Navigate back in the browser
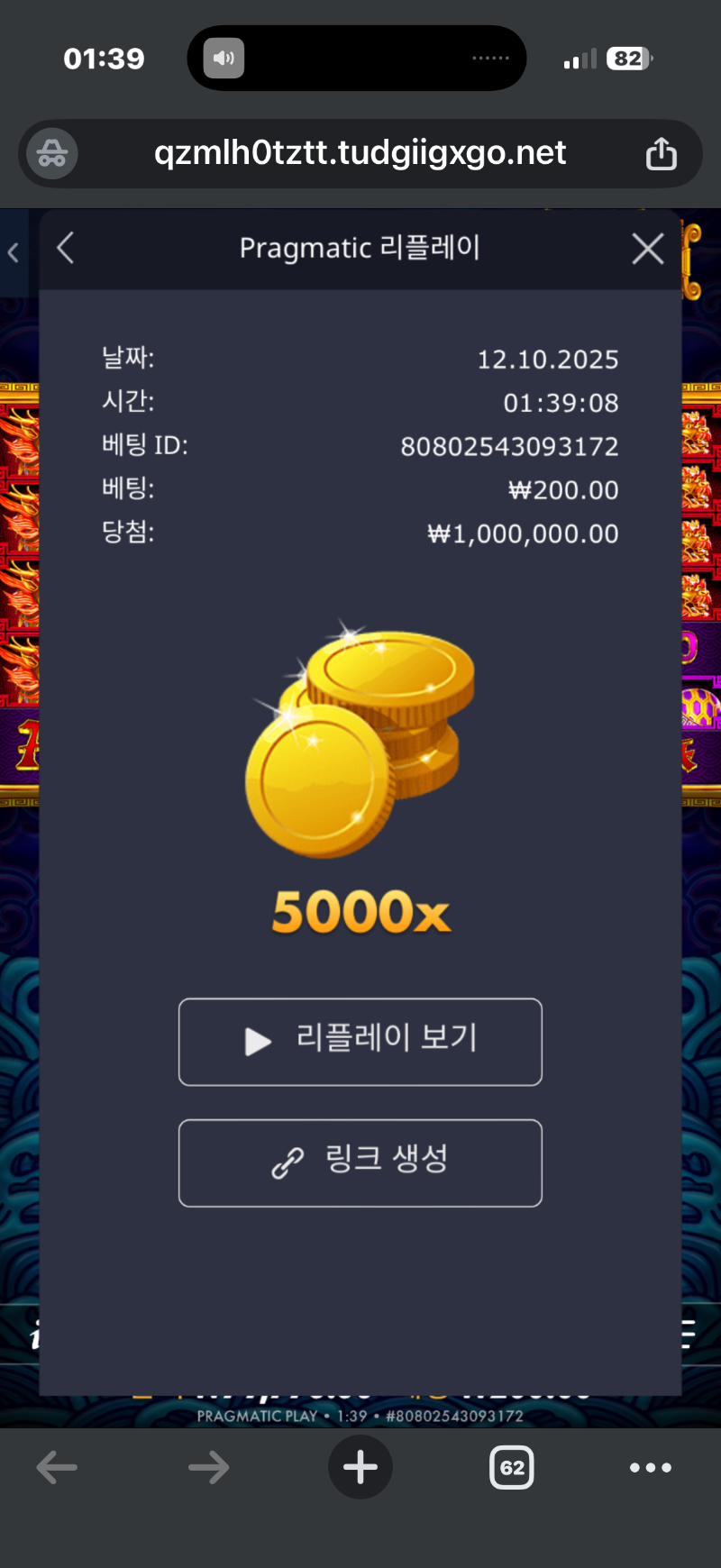Screen dimensions: 721x1568 [57, 1467]
